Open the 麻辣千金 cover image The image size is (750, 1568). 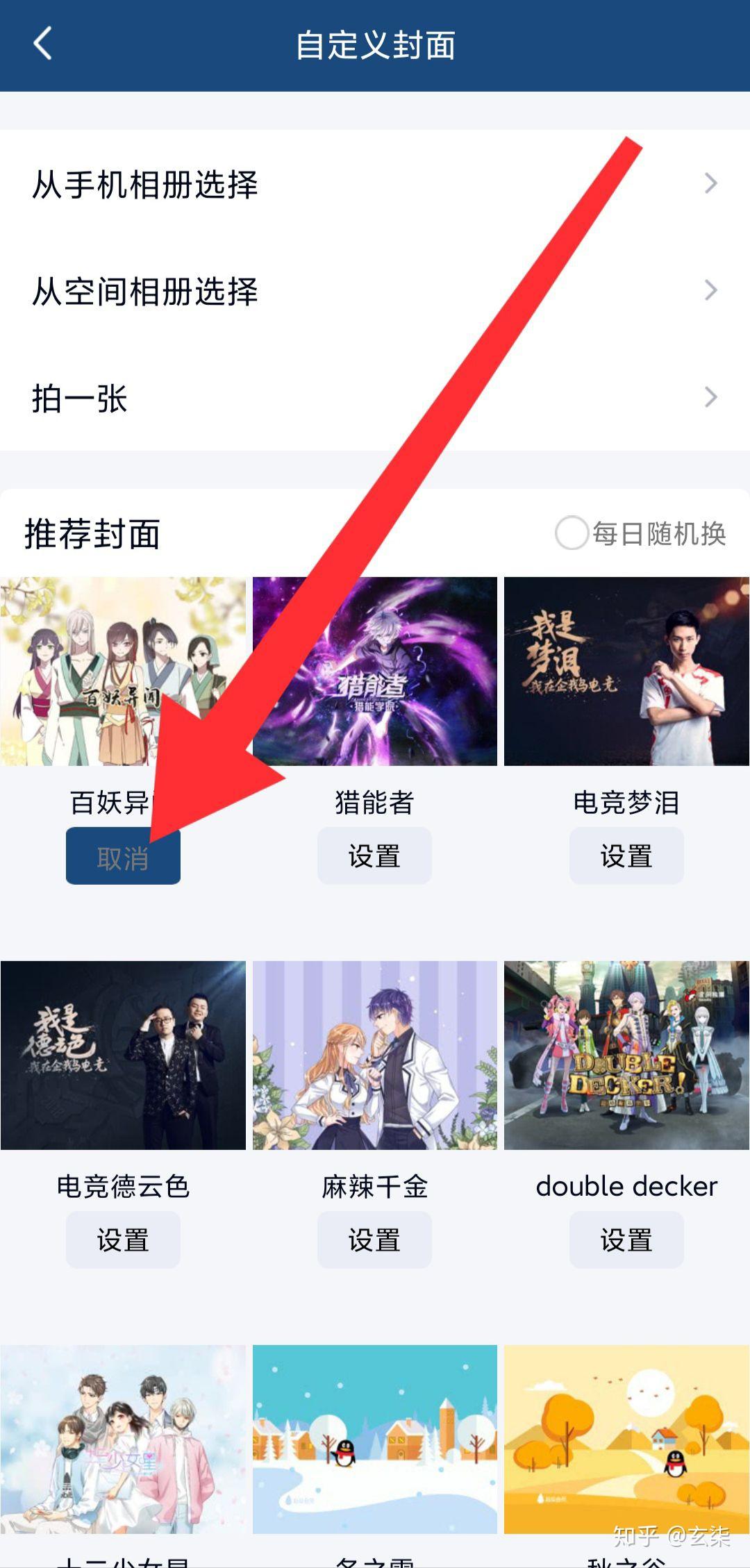click(x=375, y=1056)
